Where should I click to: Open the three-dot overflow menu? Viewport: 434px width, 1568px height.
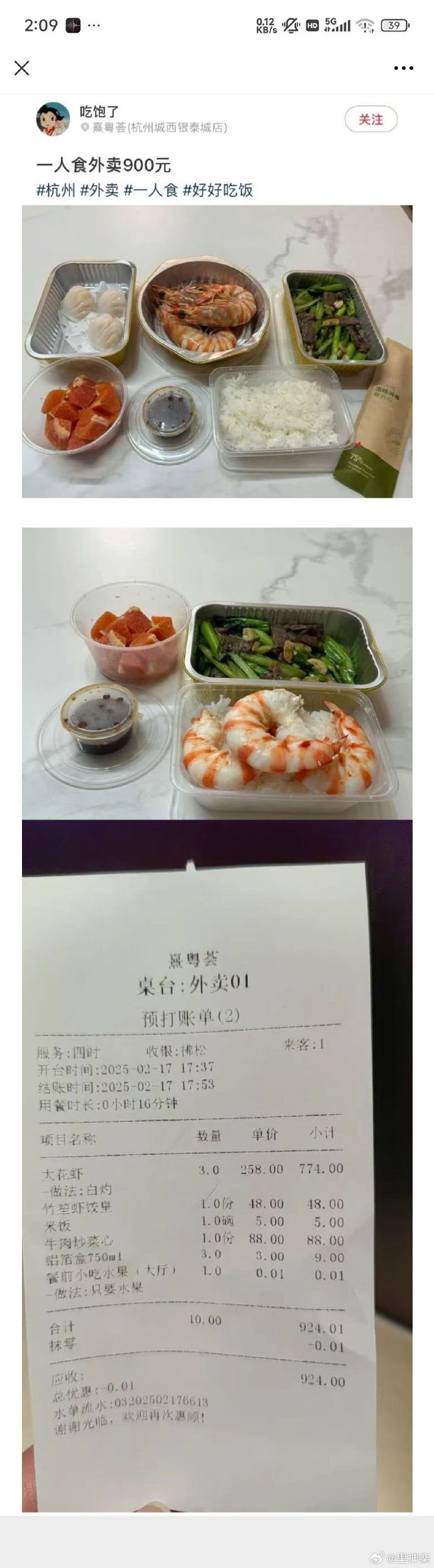click(403, 68)
